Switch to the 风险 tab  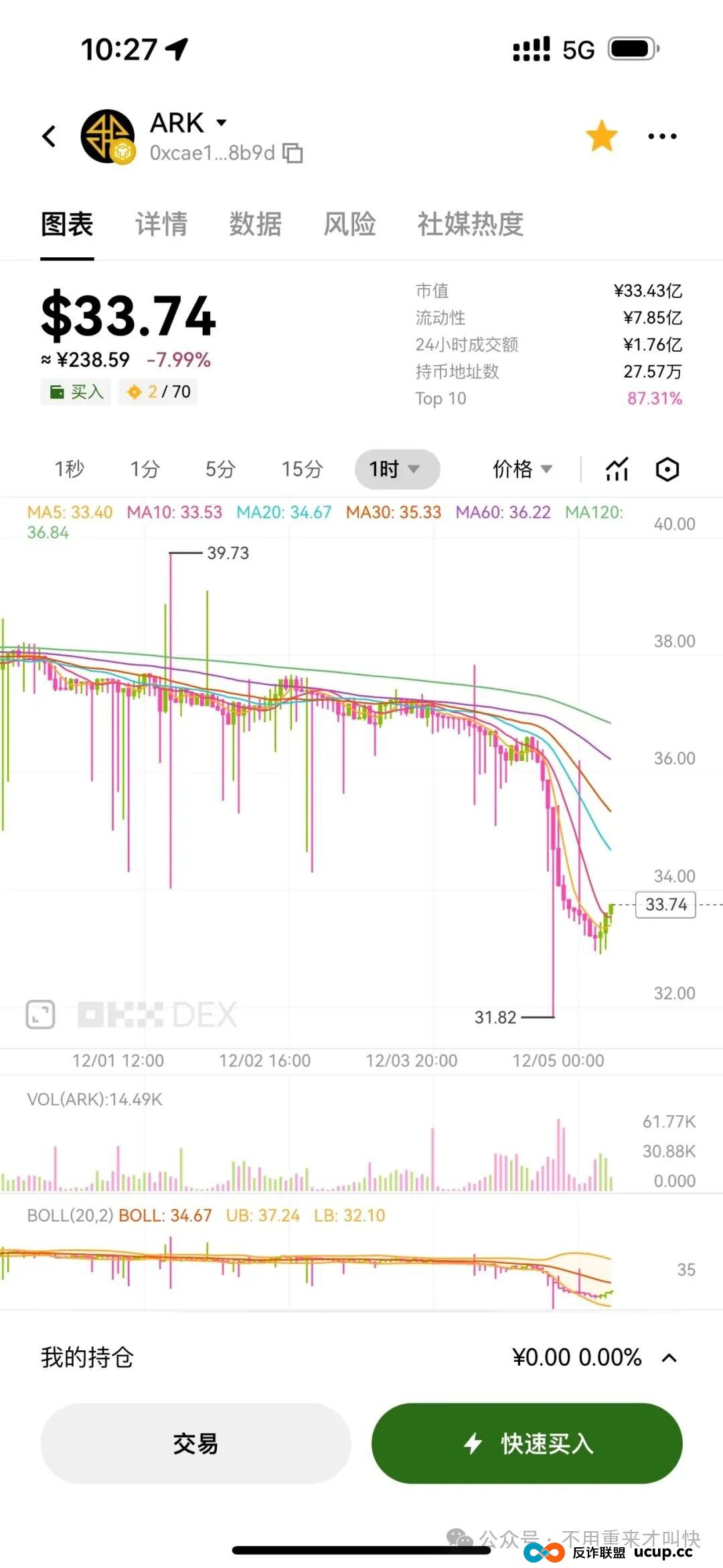click(350, 225)
